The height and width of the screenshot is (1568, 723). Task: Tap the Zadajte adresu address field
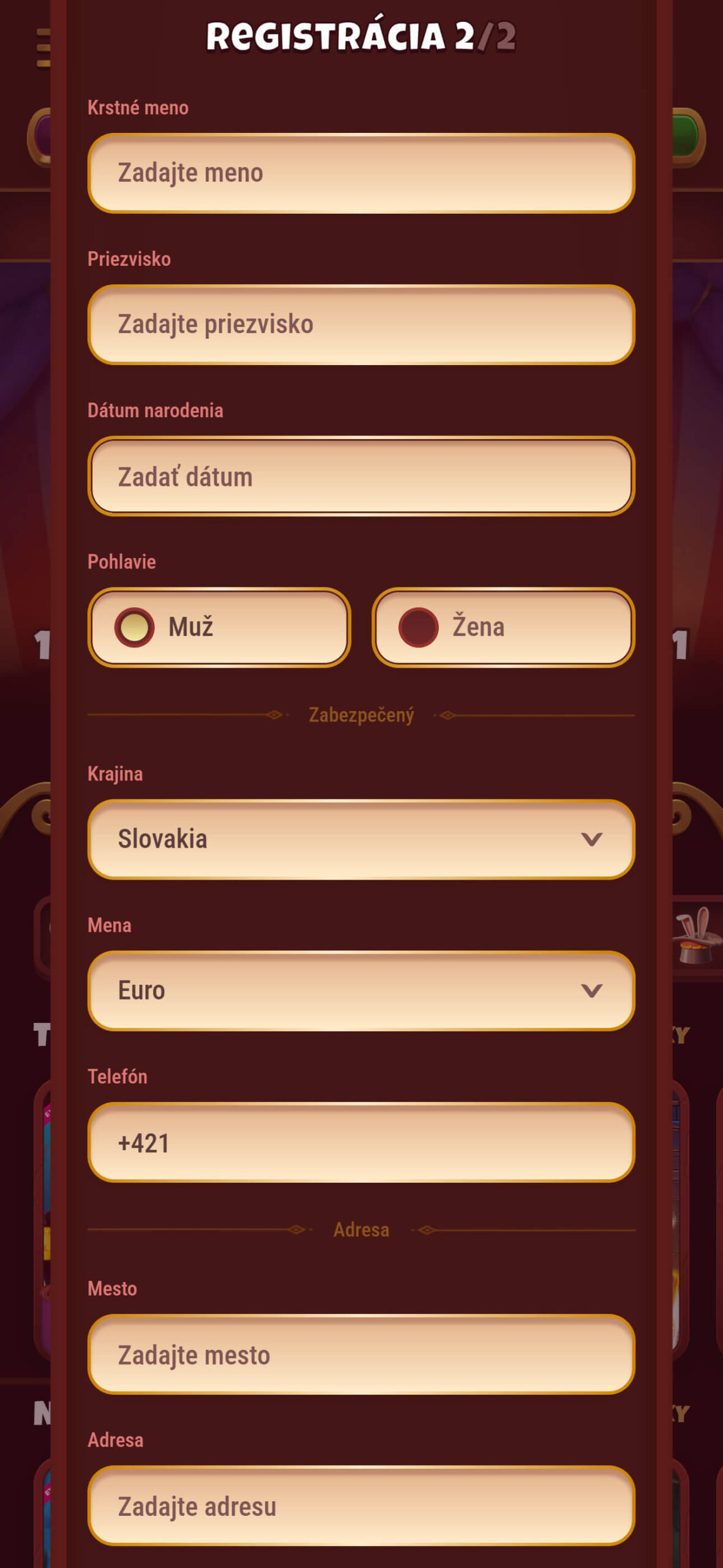tap(361, 1506)
